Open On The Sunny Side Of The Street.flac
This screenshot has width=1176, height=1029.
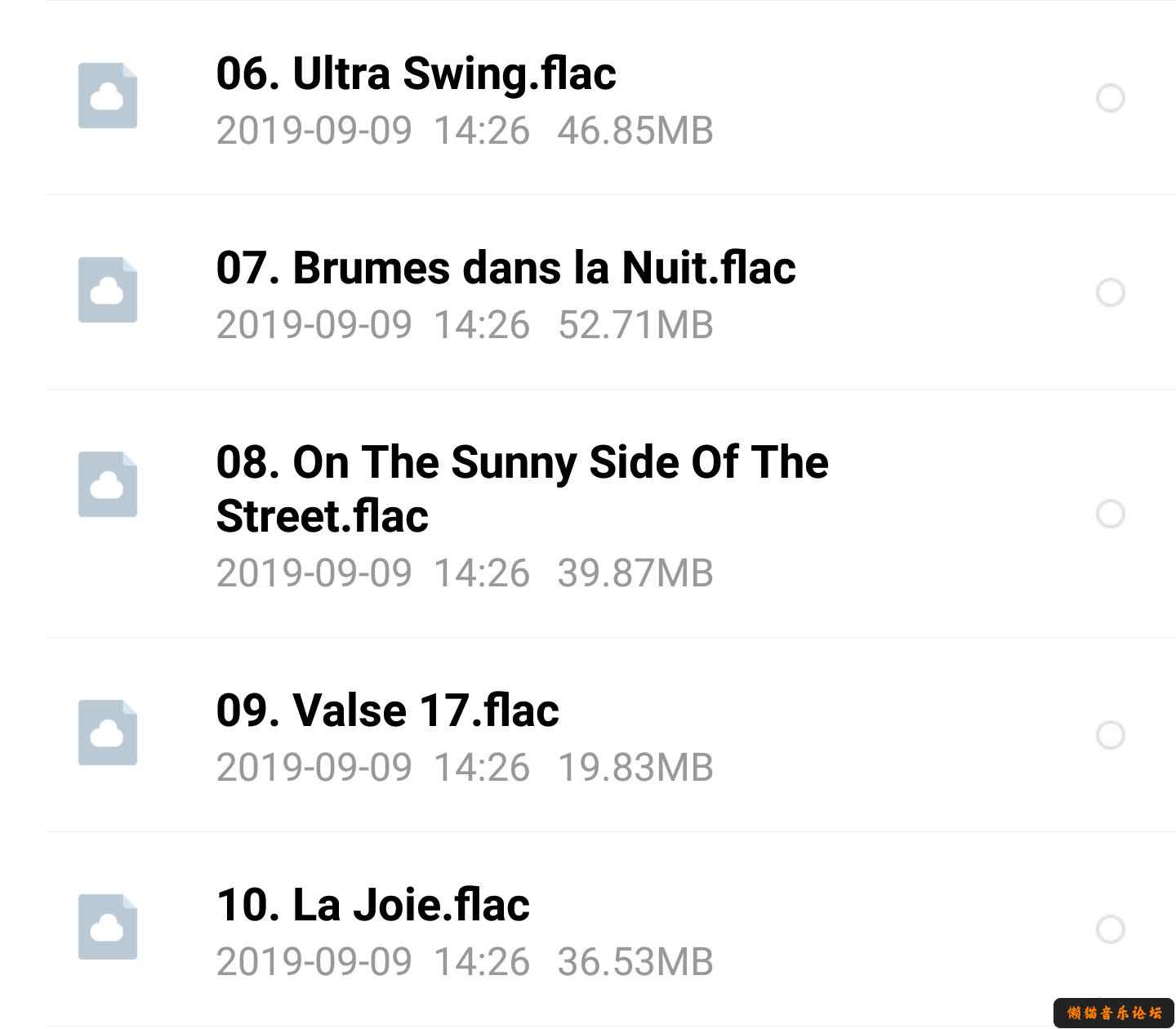coord(522,488)
